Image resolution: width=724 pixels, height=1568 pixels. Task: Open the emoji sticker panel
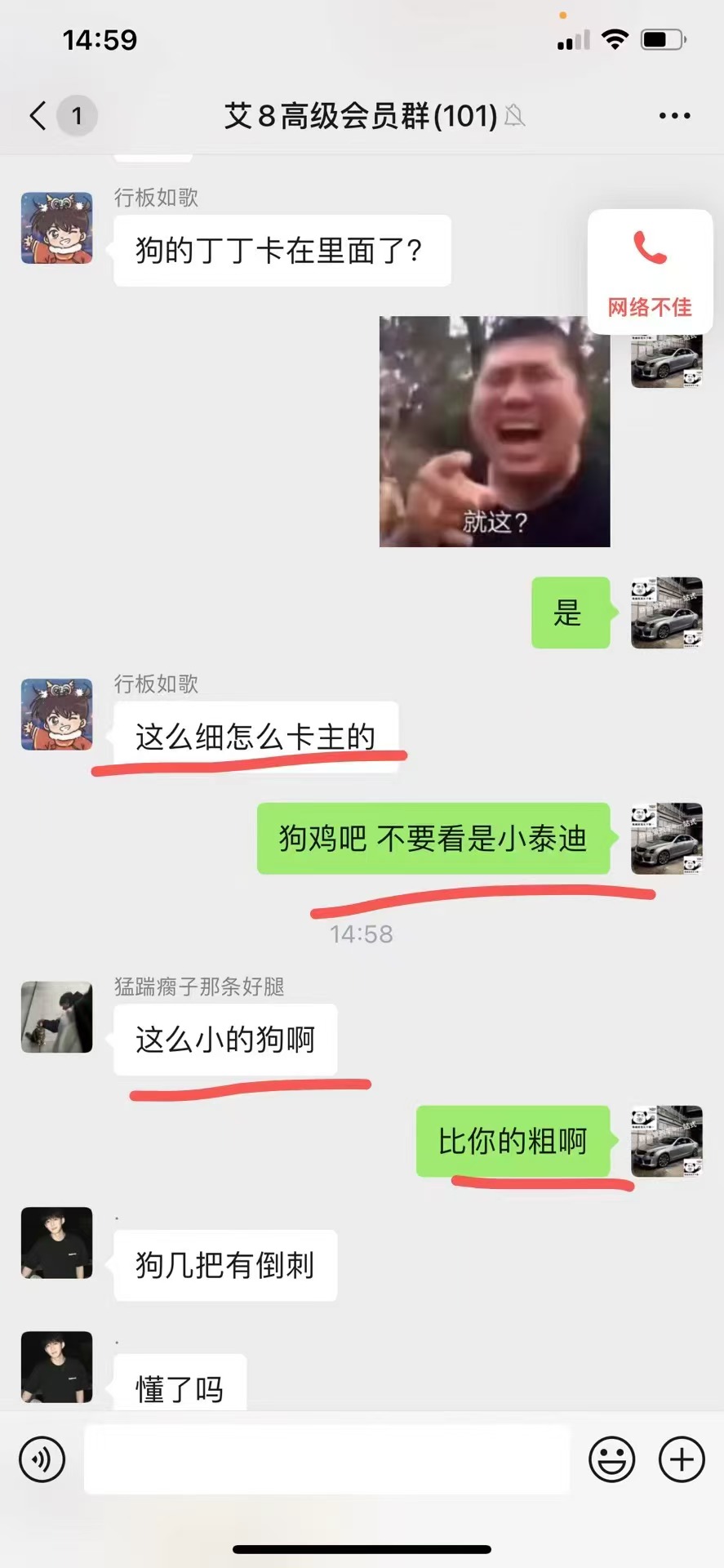pyautogui.click(x=611, y=1459)
